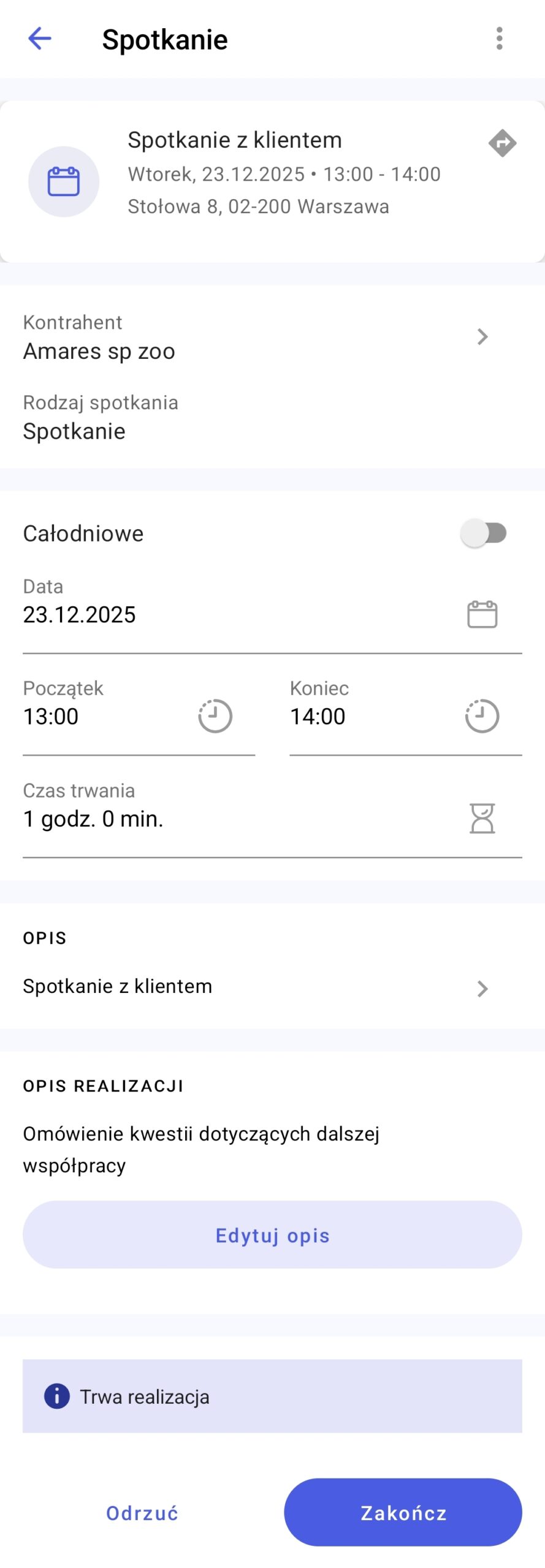Image resolution: width=545 pixels, height=1568 pixels.
Task: Reject the meeting with Odrzuć
Action: (x=142, y=1513)
